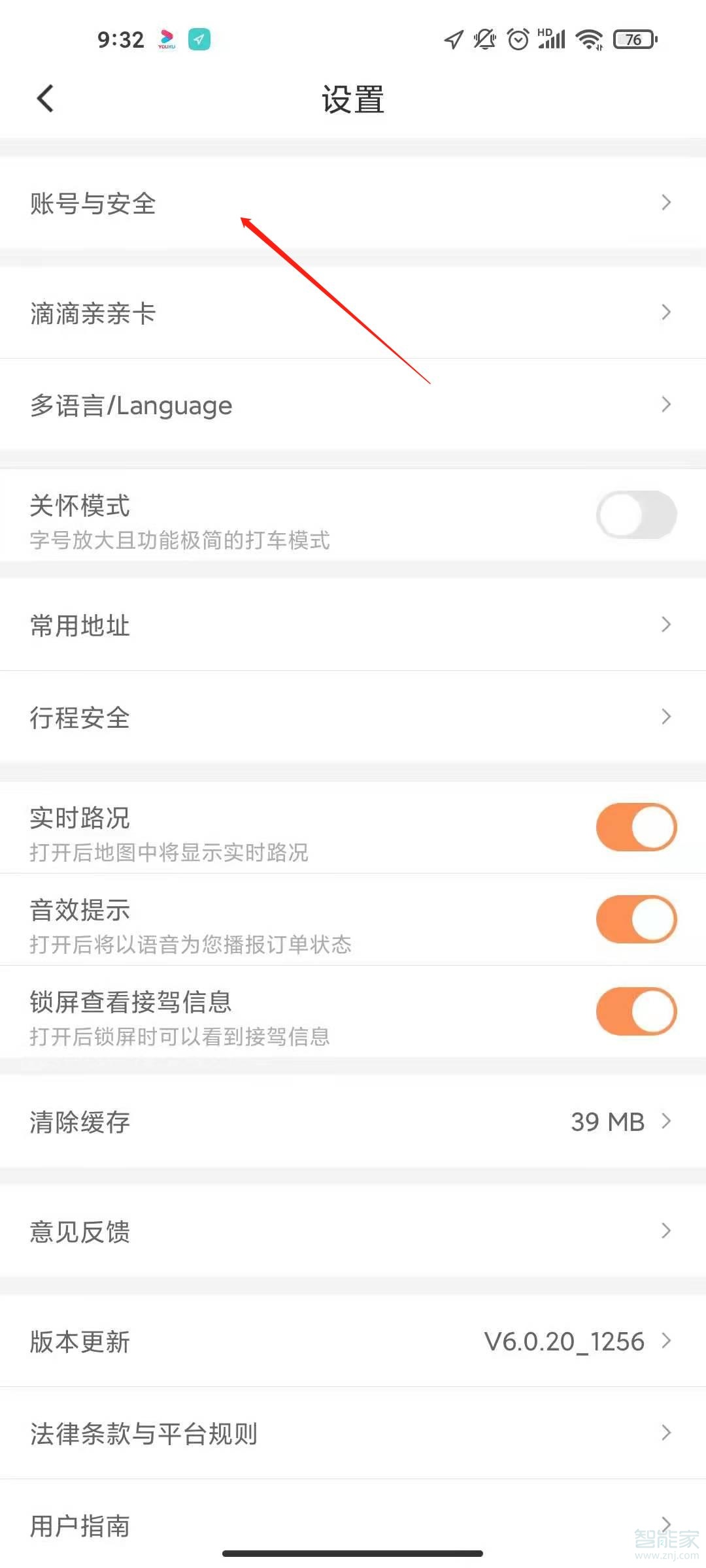The image size is (706, 1568).
Task: Expand 账号与安全 via its chevron
Action: click(x=665, y=203)
